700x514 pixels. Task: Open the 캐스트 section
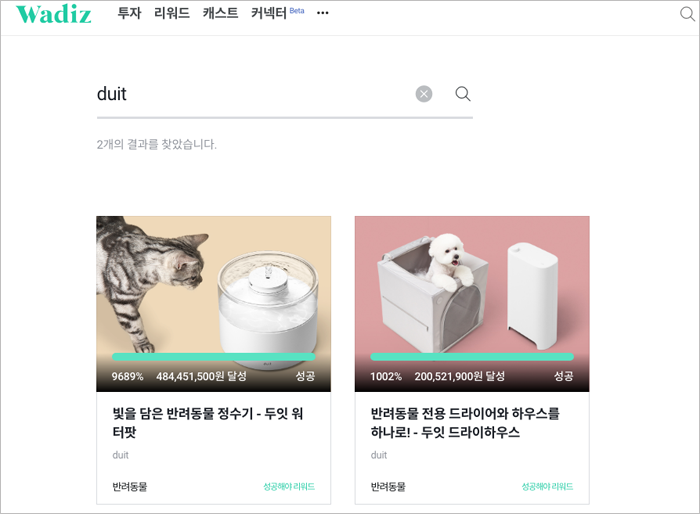click(x=220, y=14)
